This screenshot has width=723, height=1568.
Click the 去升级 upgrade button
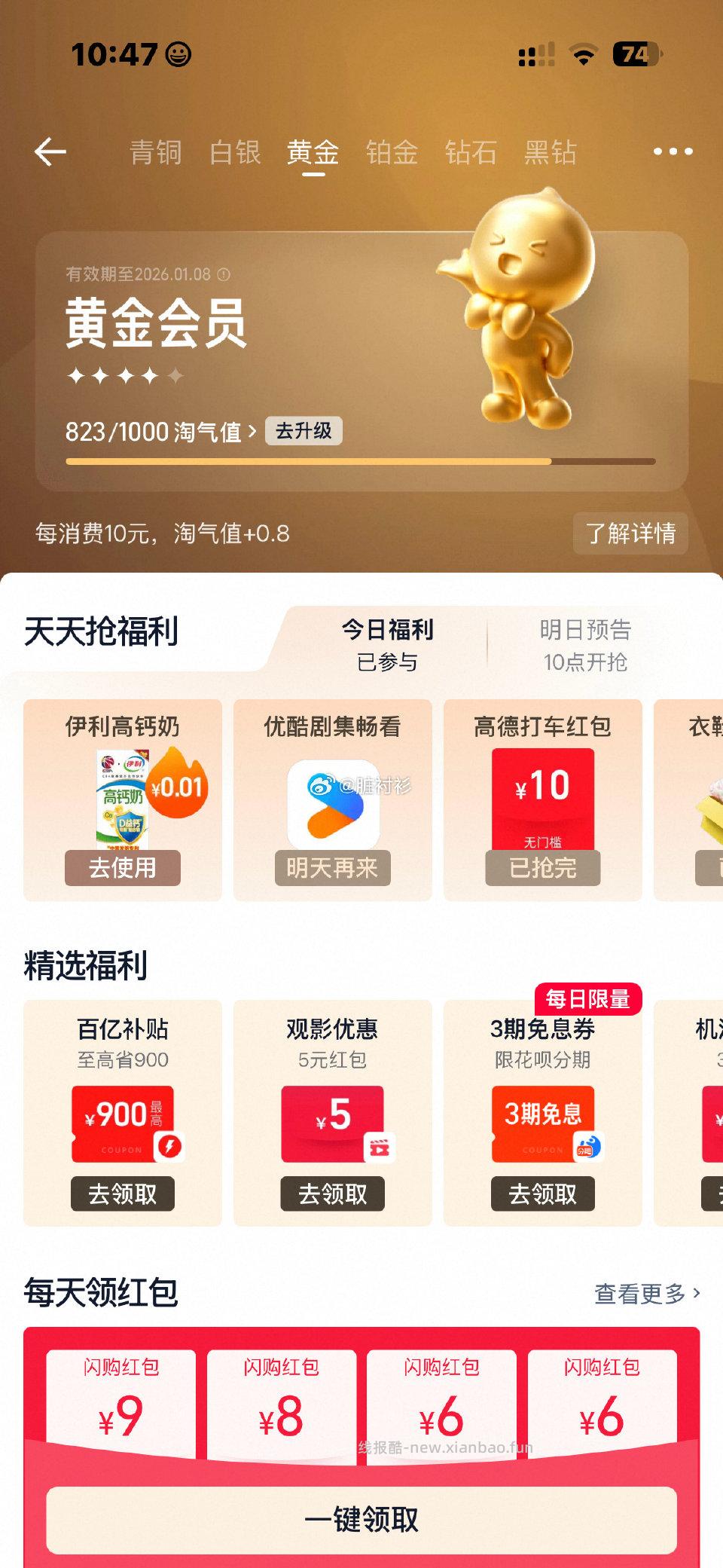click(x=304, y=431)
